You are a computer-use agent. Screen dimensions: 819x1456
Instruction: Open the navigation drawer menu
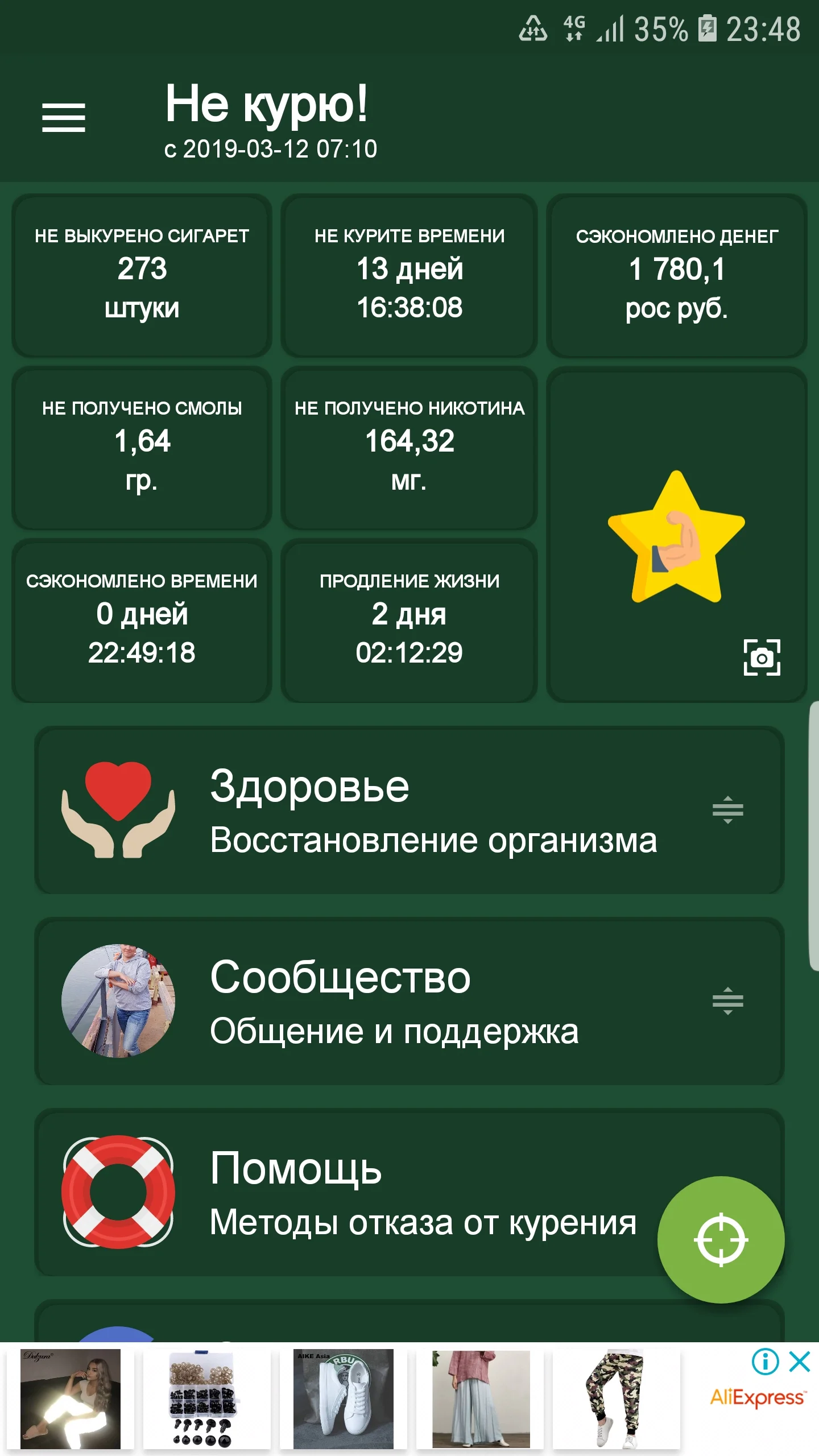click(x=64, y=118)
